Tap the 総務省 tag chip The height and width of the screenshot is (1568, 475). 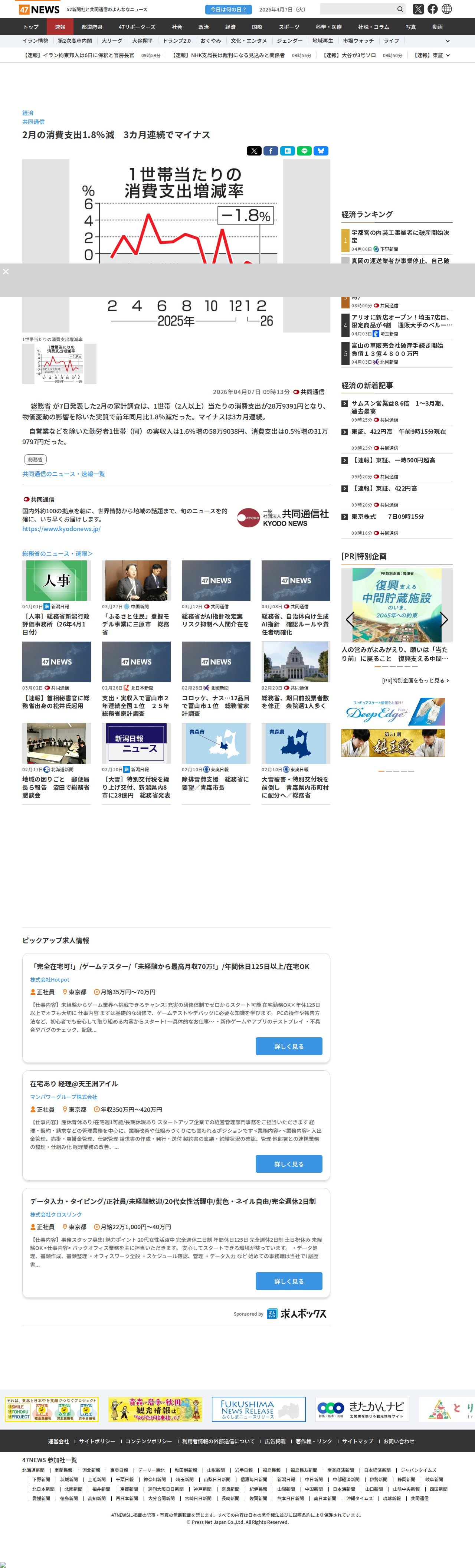coord(35,459)
